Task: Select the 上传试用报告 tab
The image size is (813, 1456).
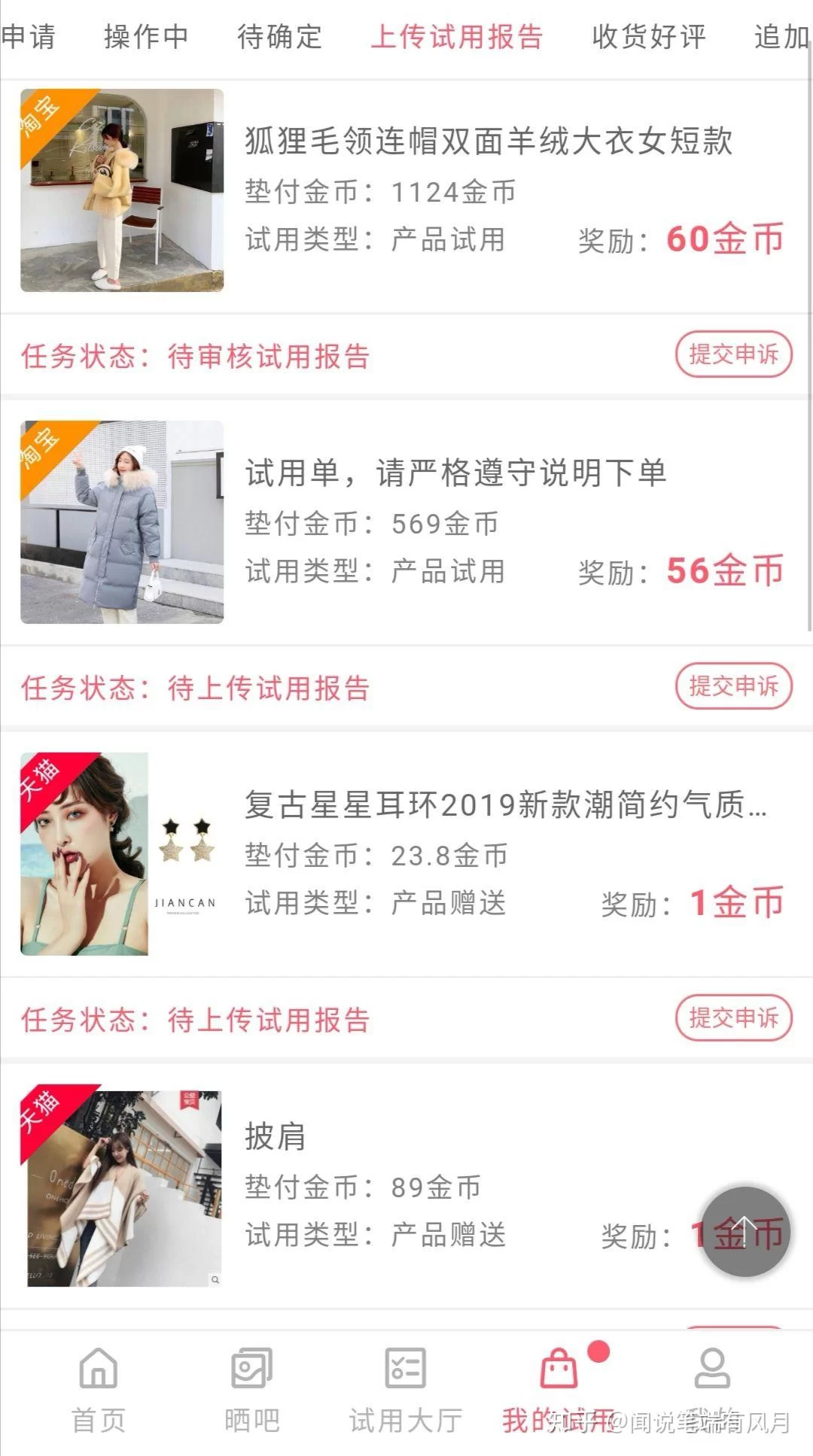Action: pyautogui.click(x=457, y=36)
